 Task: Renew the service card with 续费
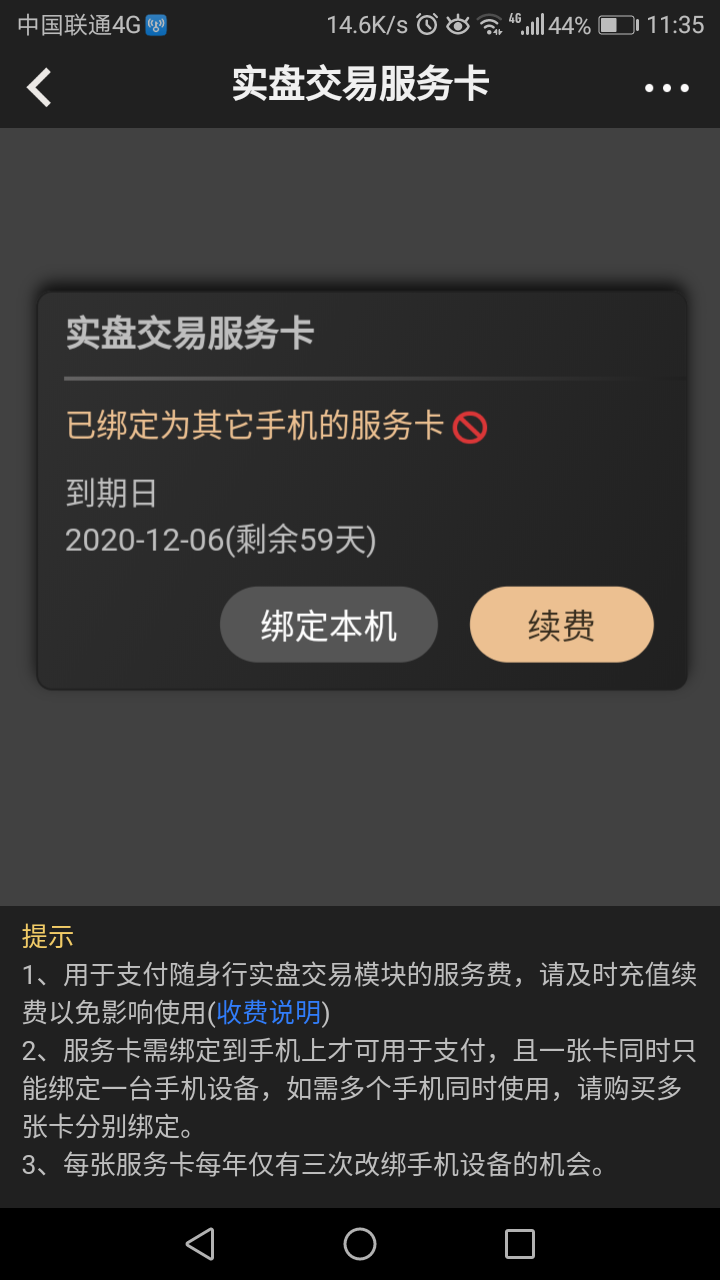pos(561,625)
